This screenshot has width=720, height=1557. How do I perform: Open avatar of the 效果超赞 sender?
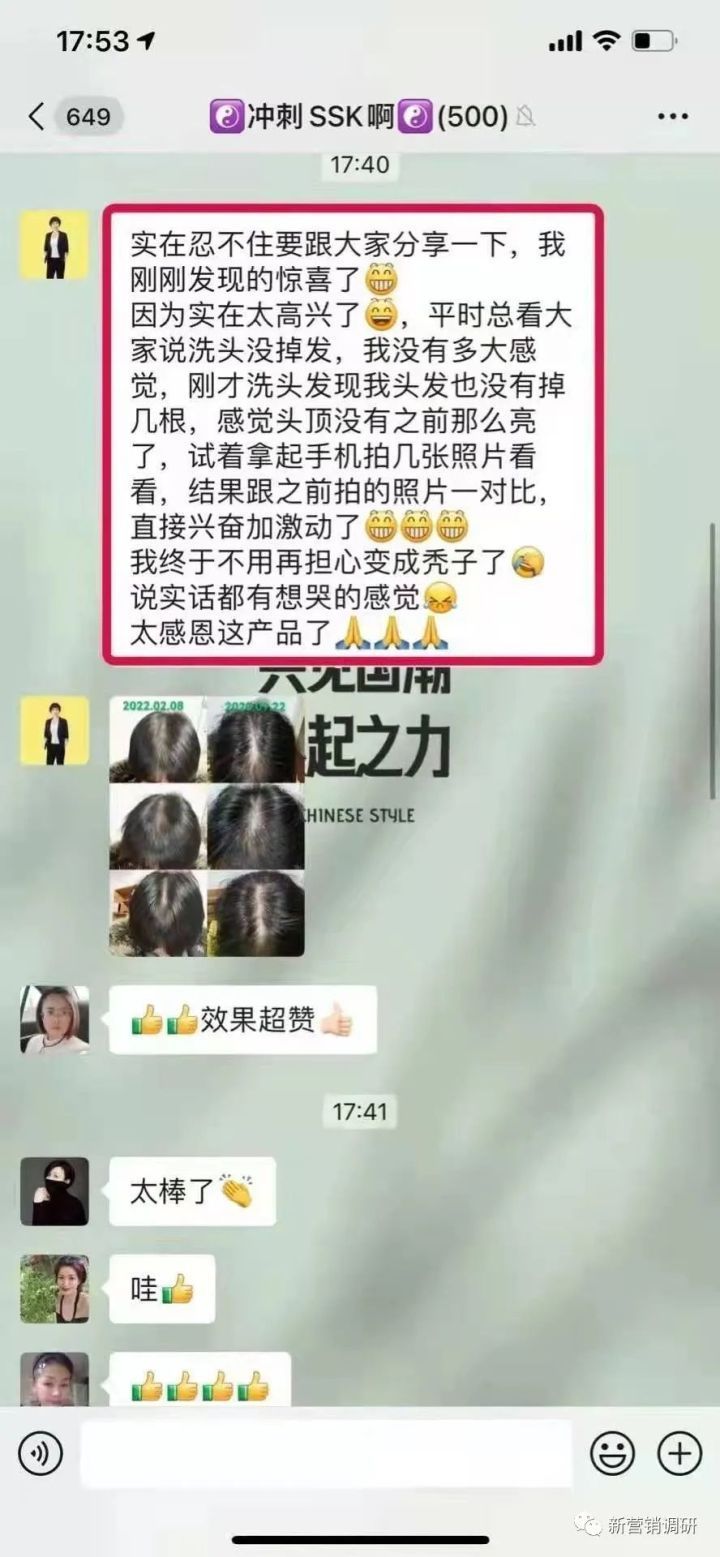coord(54,1019)
